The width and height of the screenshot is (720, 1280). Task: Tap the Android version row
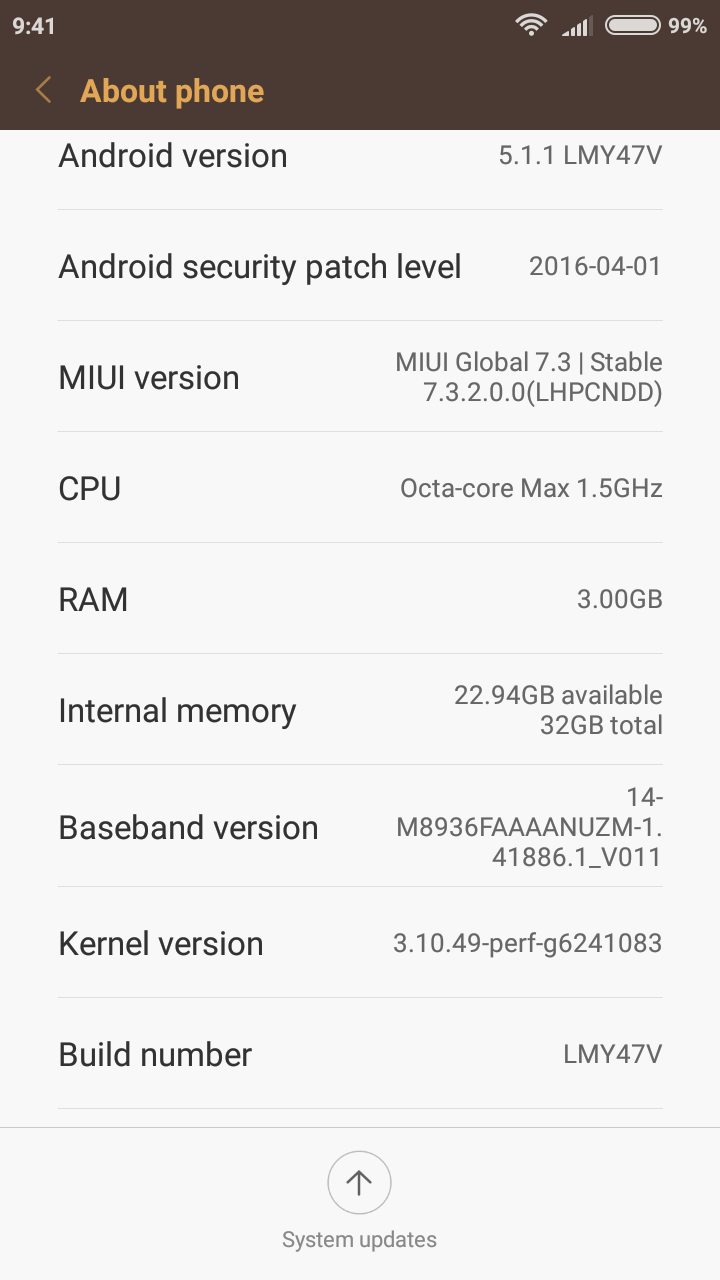360,157
